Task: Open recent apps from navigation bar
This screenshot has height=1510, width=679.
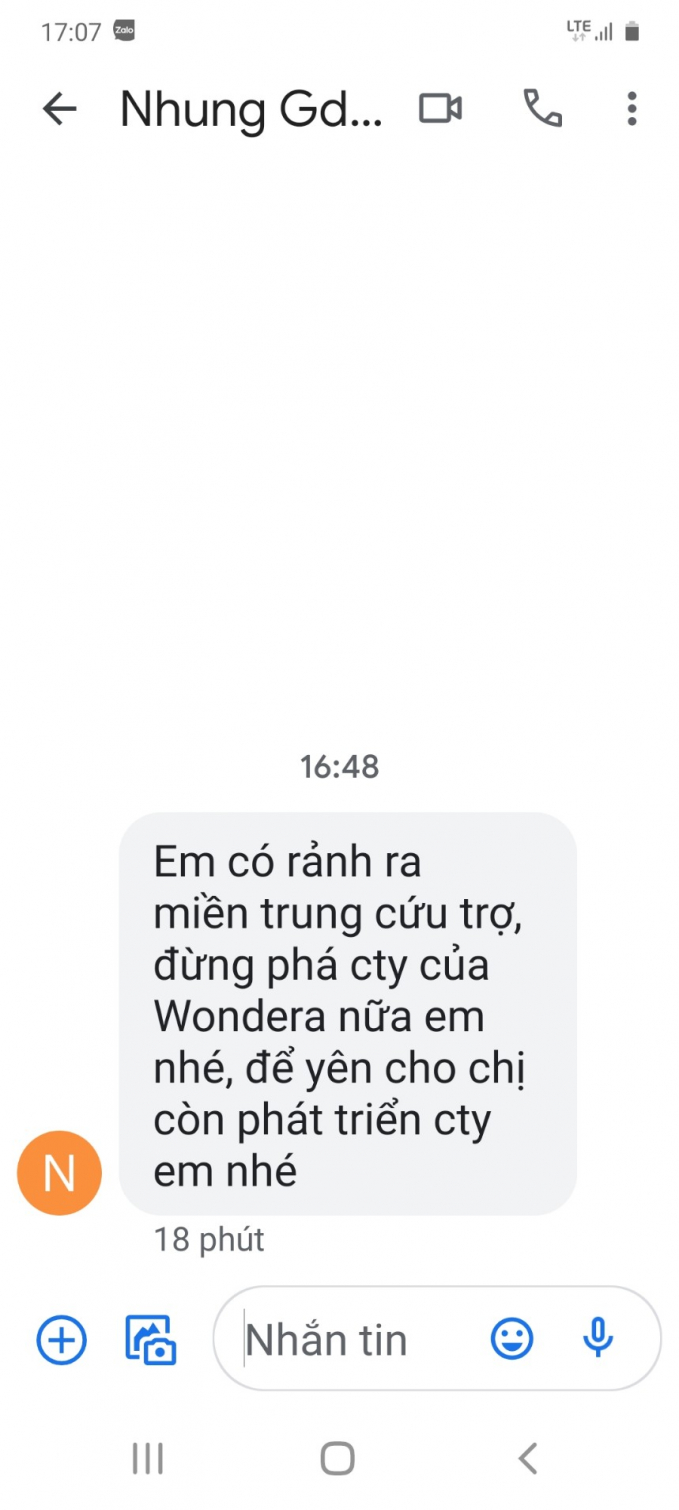Action: pos(148,1459)
